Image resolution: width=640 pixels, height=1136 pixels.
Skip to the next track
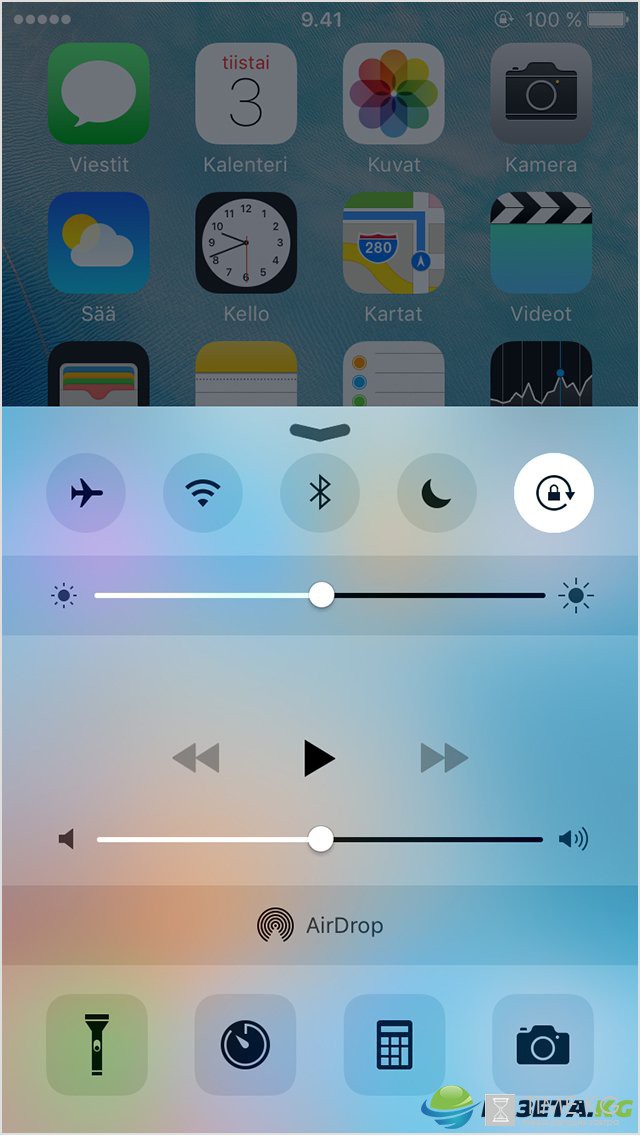[x=444, y=759]
